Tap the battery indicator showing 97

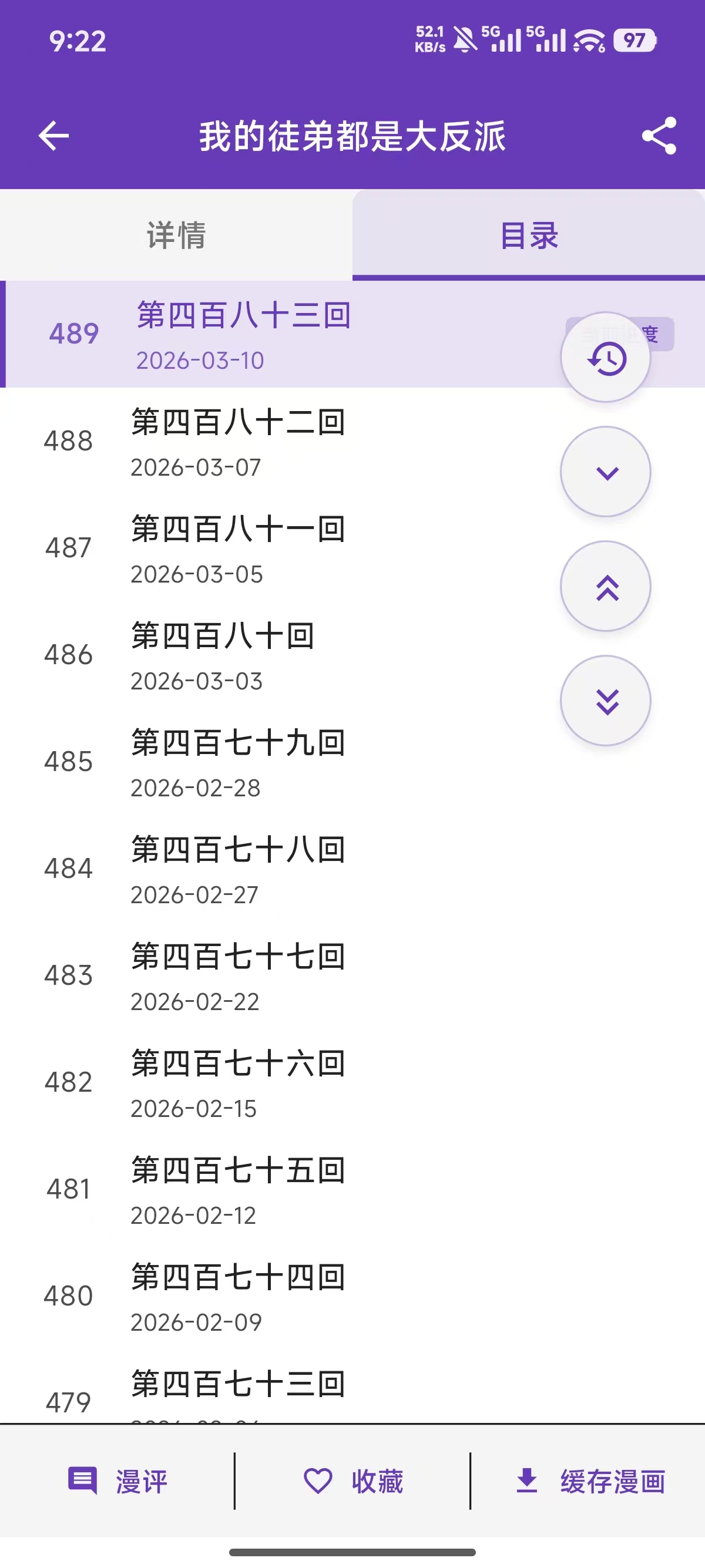633,40
